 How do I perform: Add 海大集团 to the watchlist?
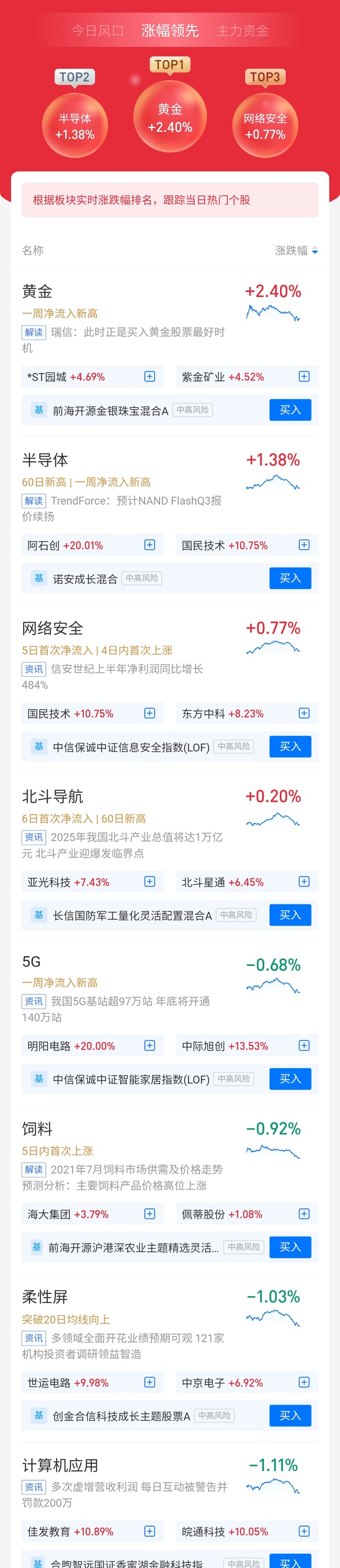[x=149, y=1214]
